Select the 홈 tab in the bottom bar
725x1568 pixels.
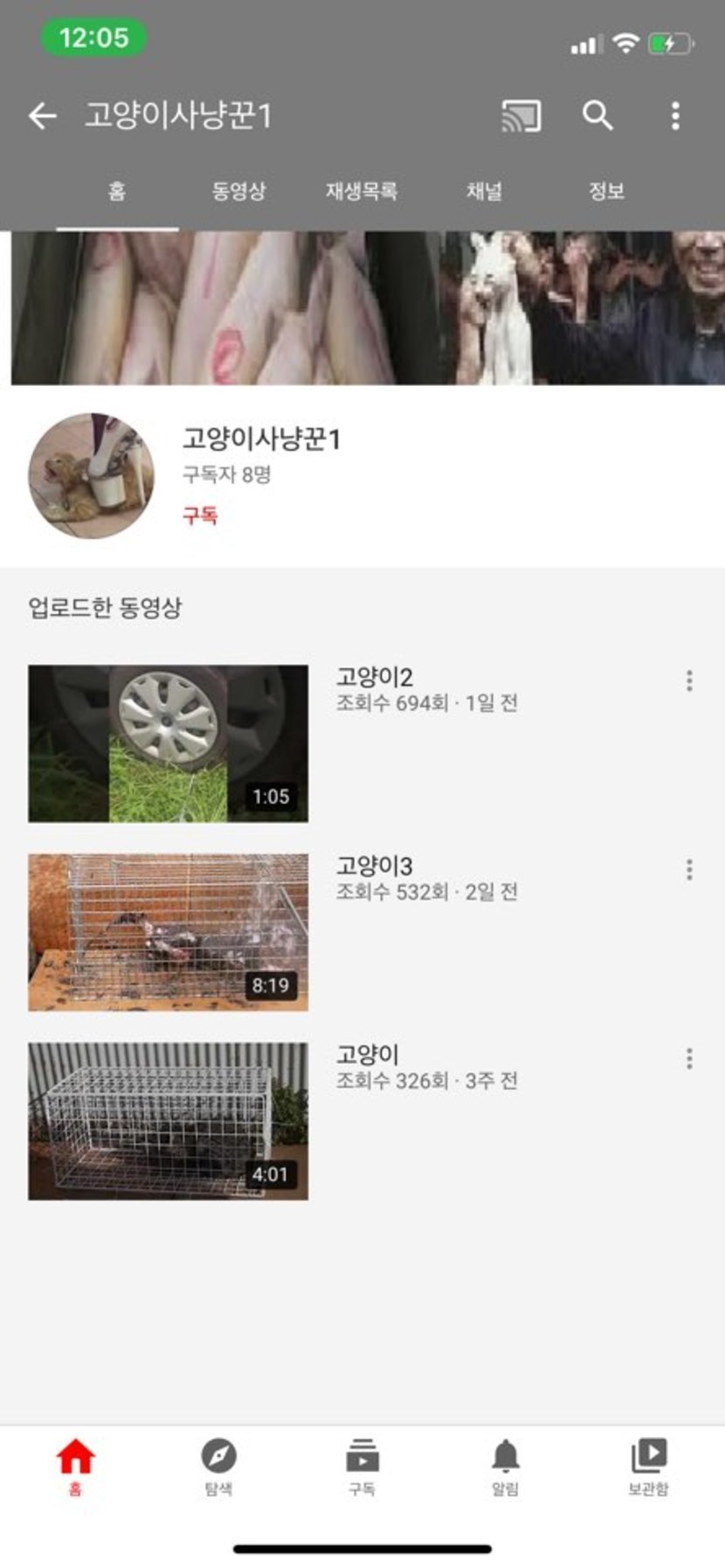(x=75, y=1467)
